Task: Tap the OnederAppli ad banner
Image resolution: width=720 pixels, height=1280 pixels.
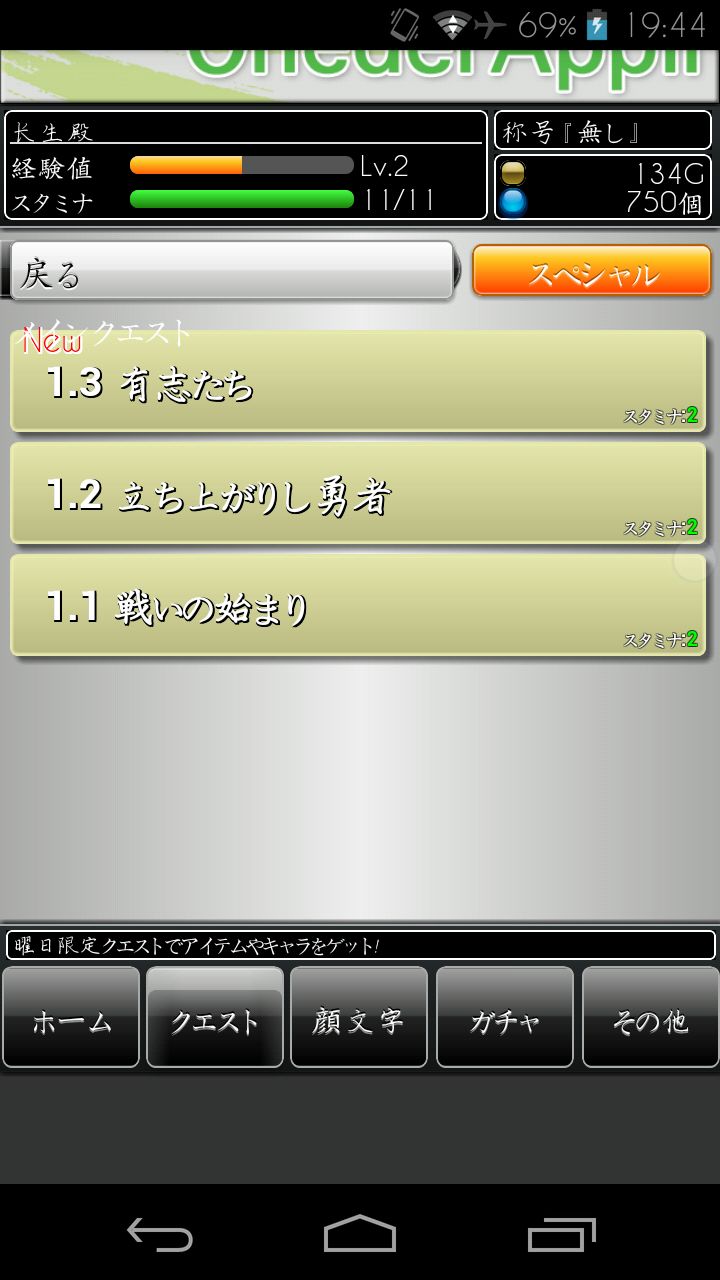Action: pos(360,76)
